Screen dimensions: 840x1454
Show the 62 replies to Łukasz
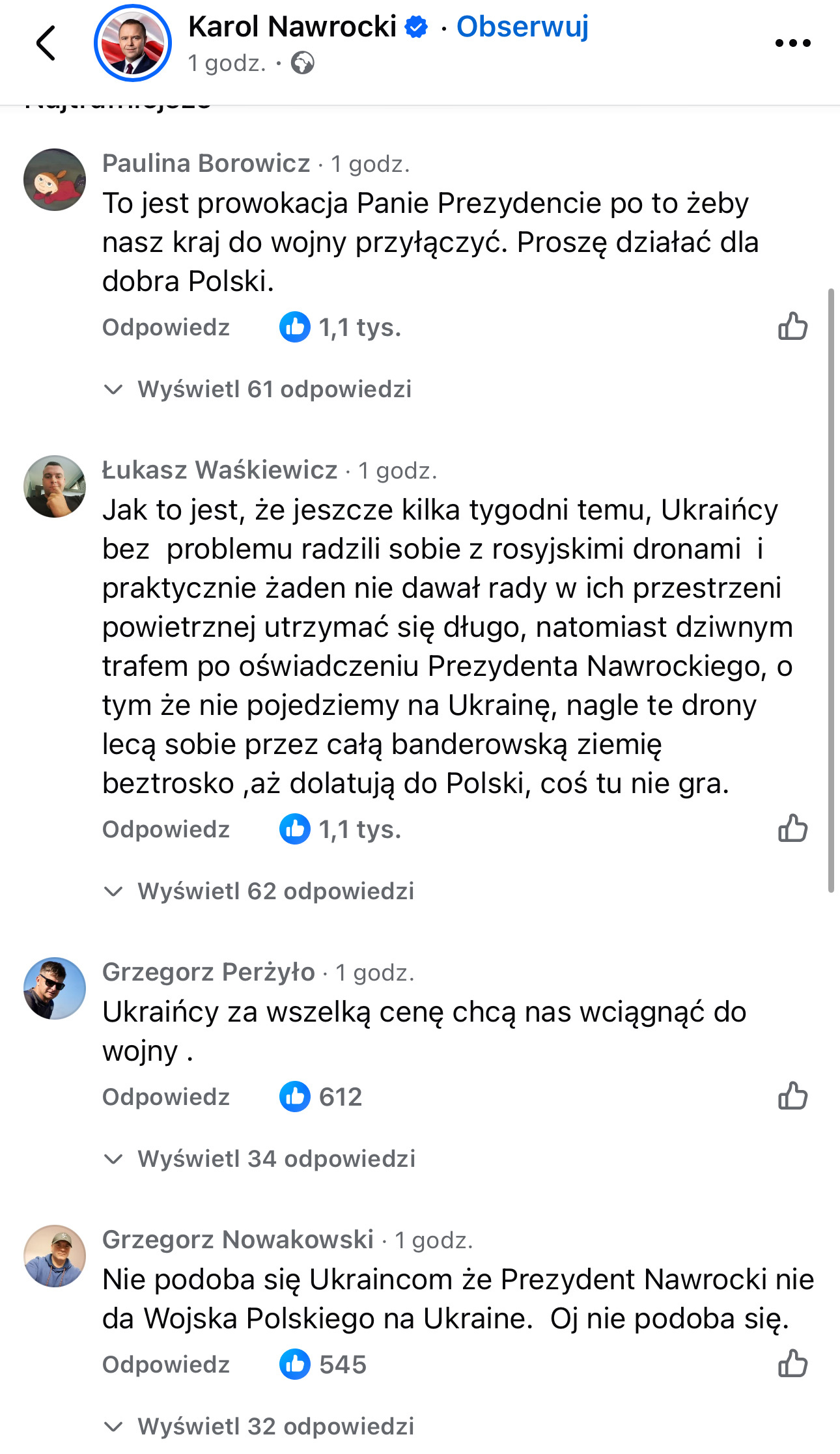coord(259,891)
